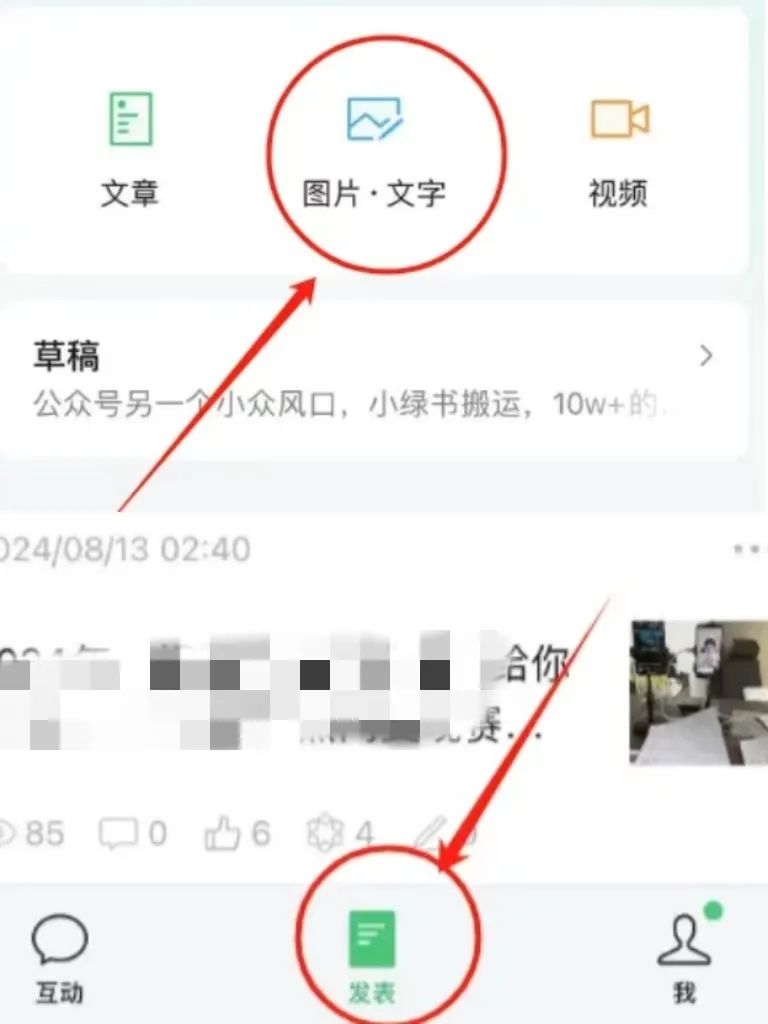Open the published post thumbnail image
Image resolution: width=768 pixels, height=1024 pixels.
click(698, 691)
